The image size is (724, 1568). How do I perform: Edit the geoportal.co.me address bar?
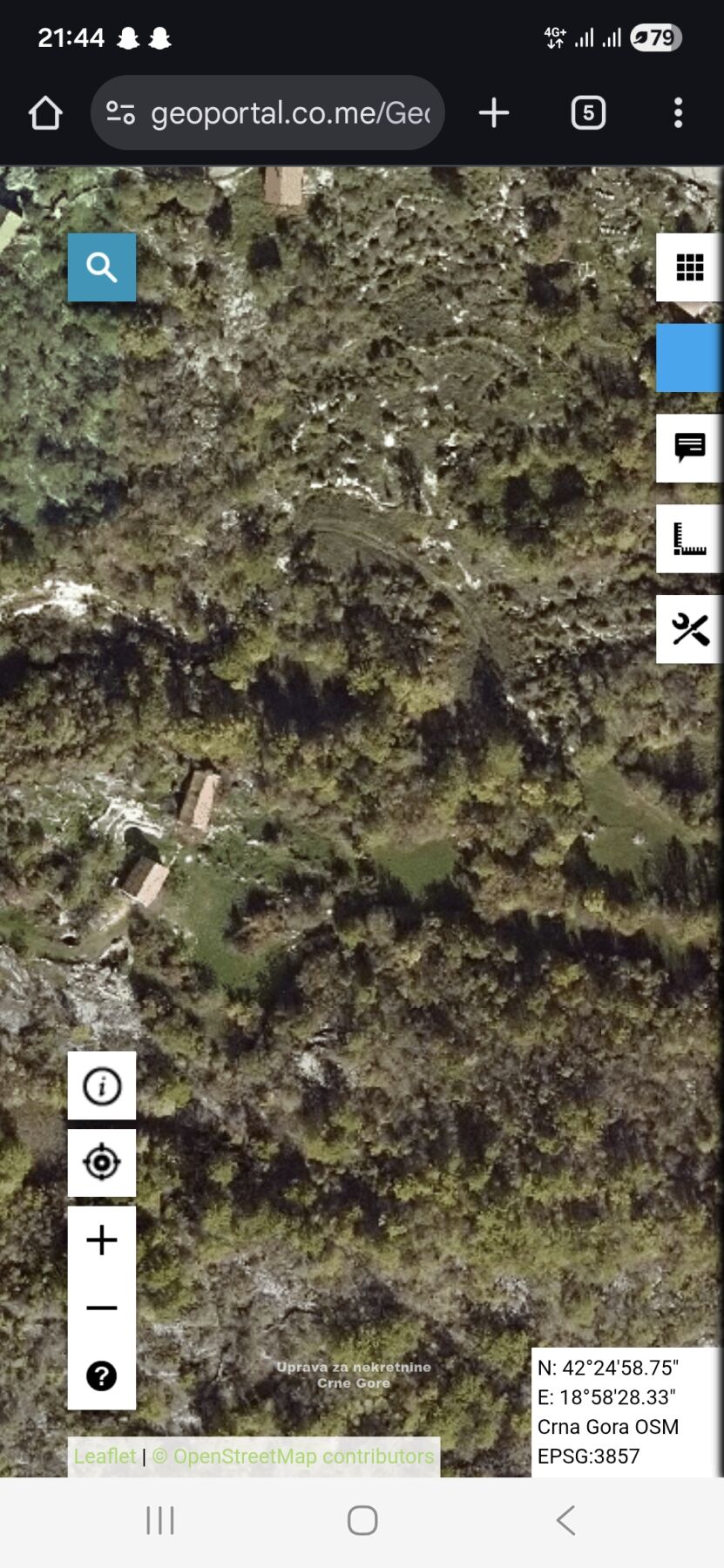pos(288,113)
